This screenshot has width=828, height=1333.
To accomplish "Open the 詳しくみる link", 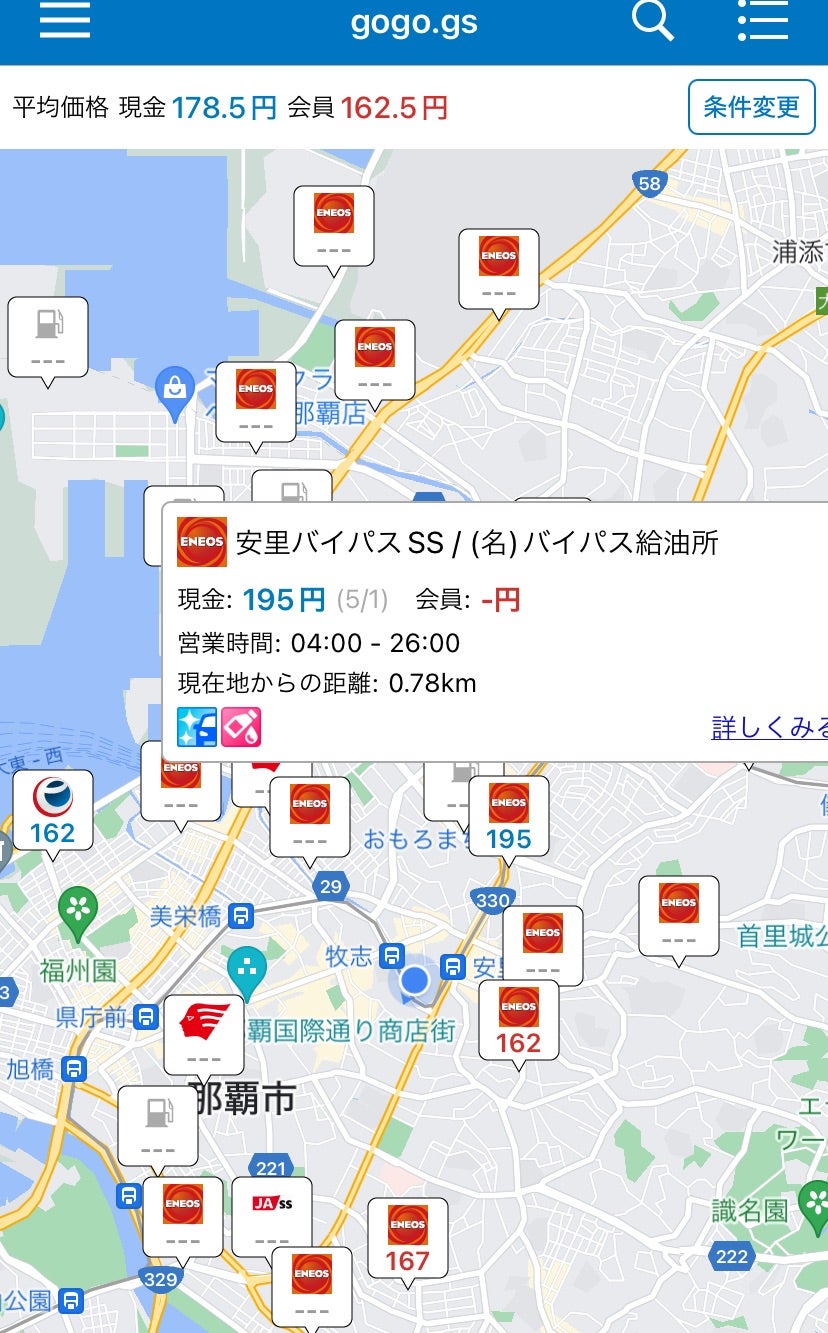I will pos(770,727).
